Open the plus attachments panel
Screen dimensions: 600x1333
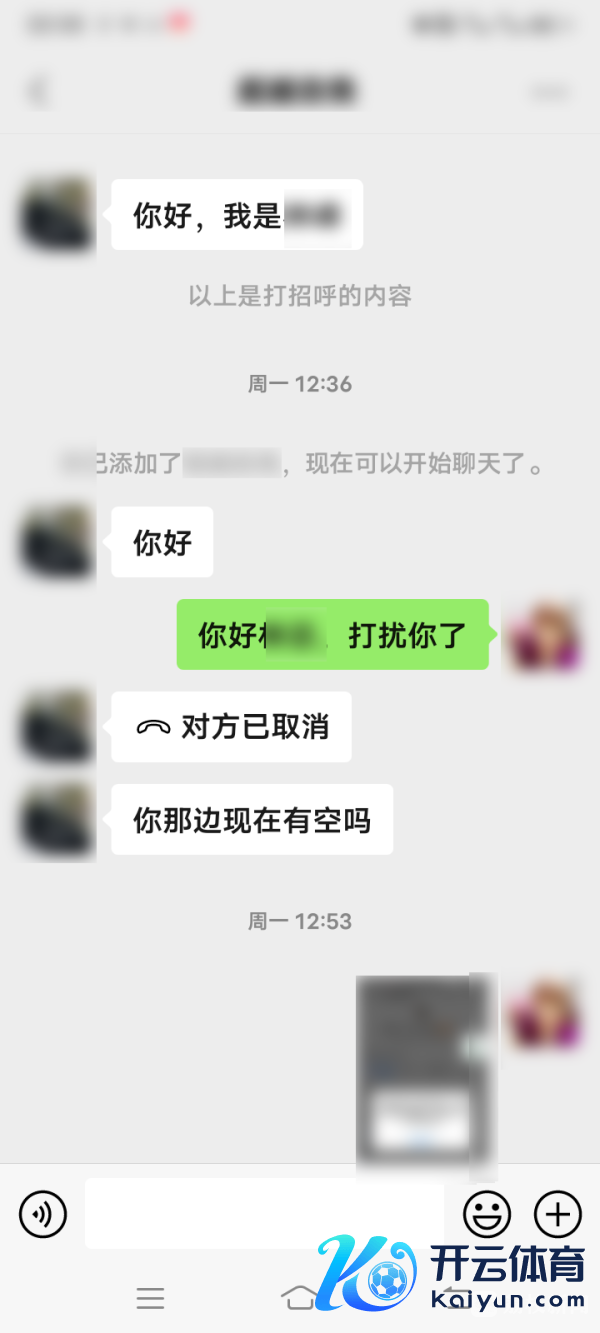pyautogui.click(x=557, y=1214)
